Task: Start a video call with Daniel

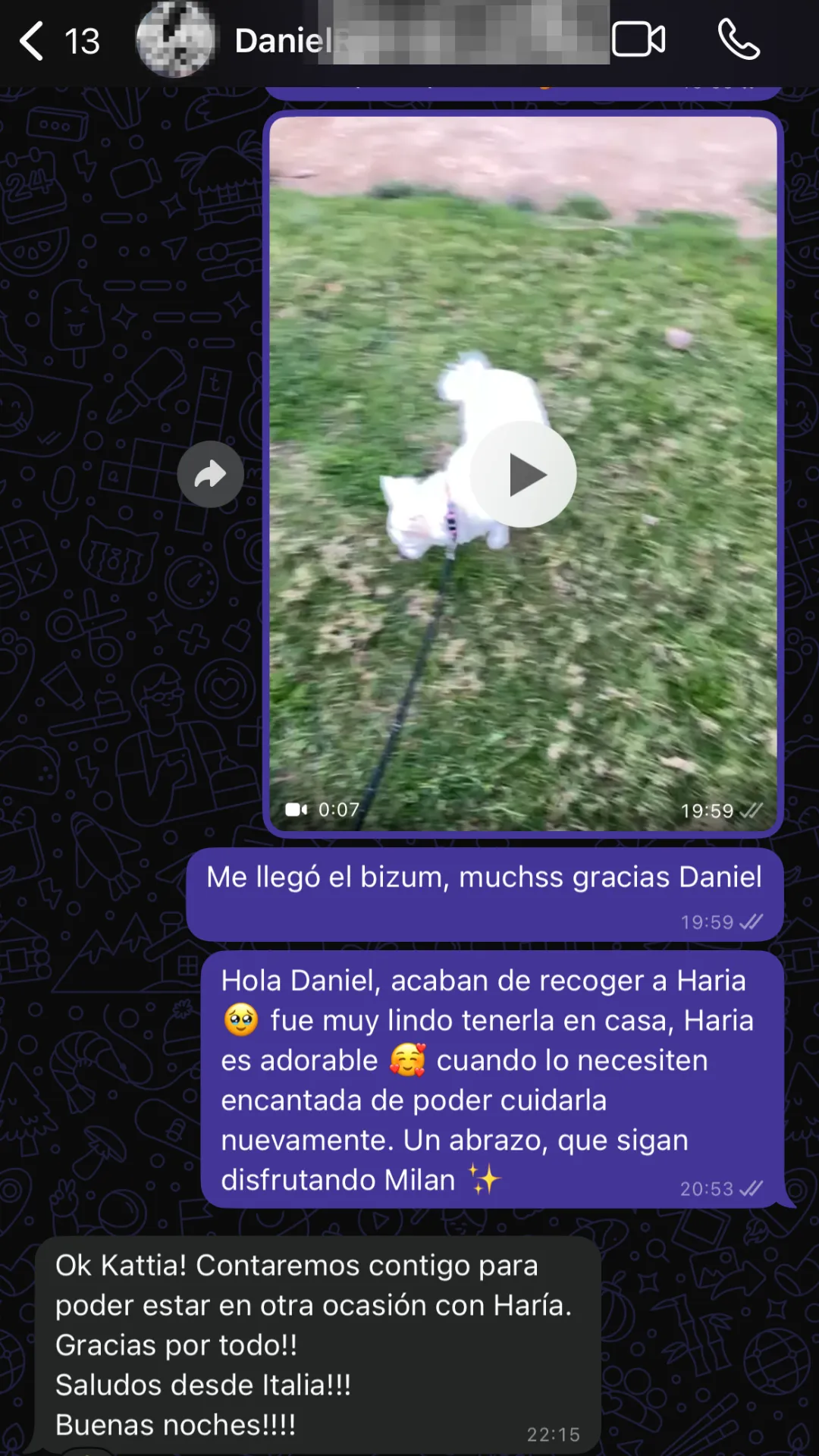Action: click(x=639, y=40)
